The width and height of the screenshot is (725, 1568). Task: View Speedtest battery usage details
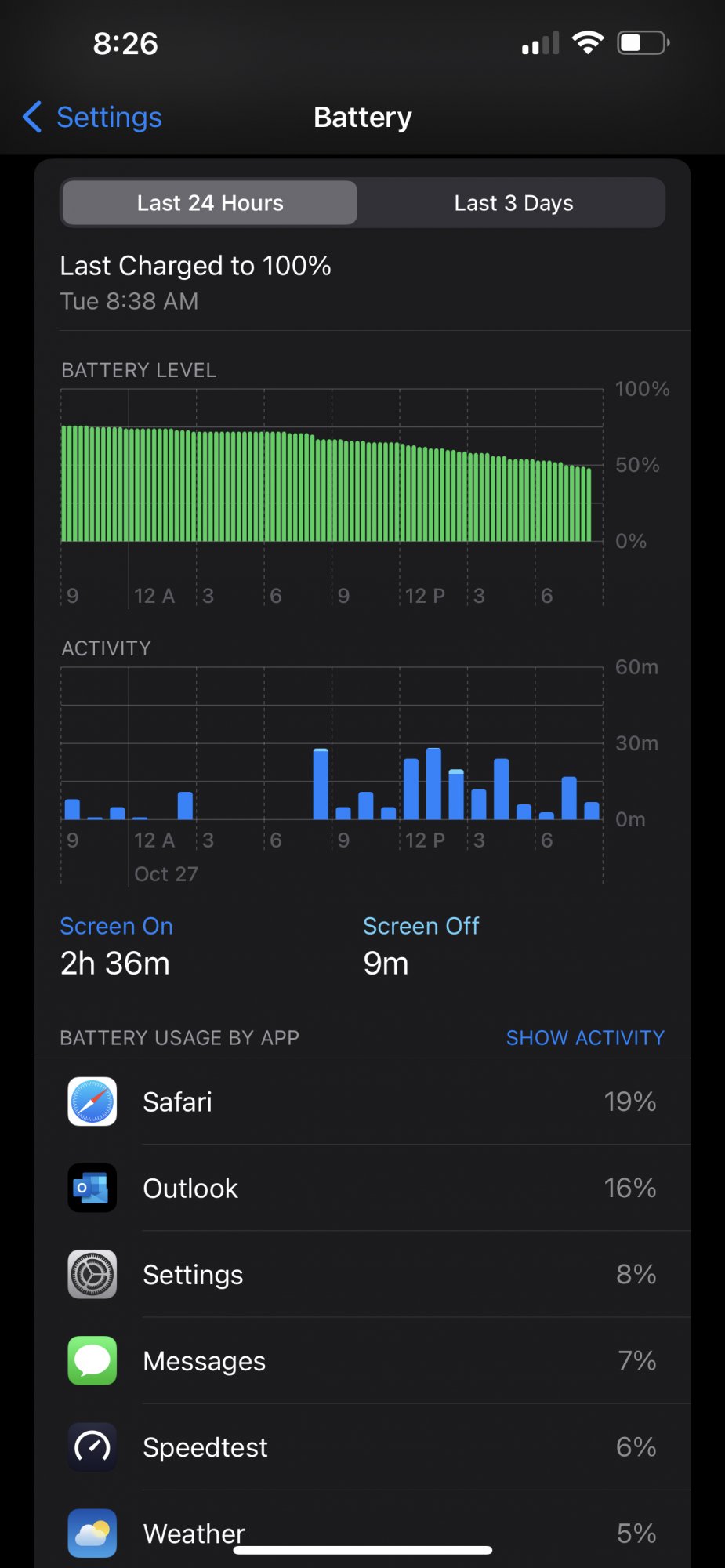(x=362, y=1446)
